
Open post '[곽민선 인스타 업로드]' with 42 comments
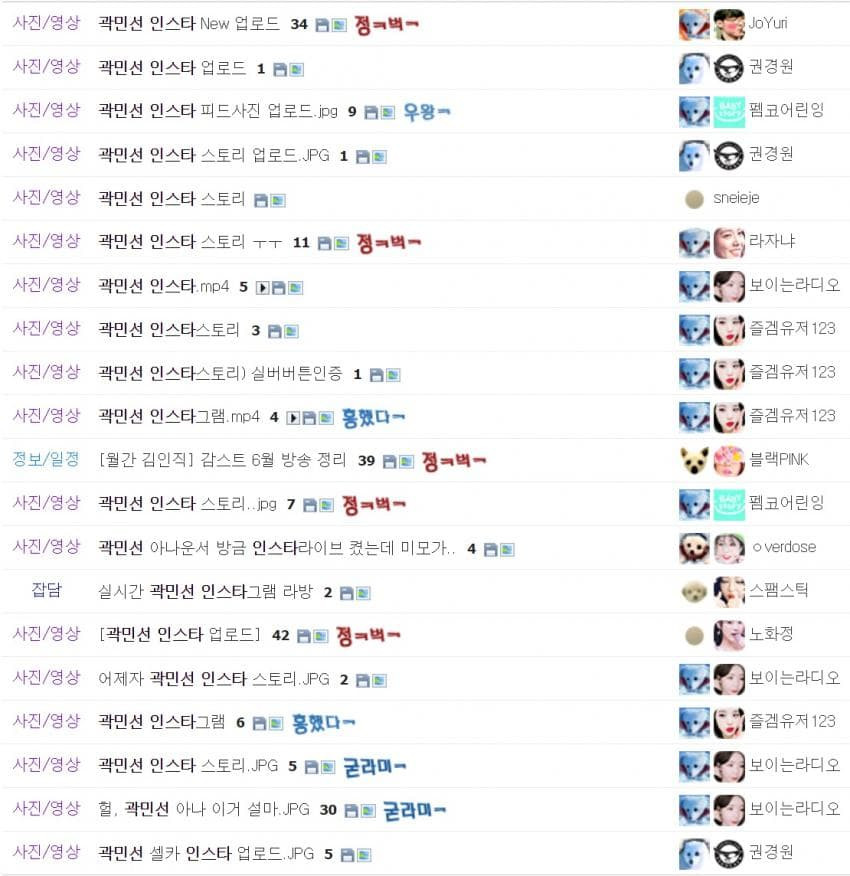coord(179,635)
